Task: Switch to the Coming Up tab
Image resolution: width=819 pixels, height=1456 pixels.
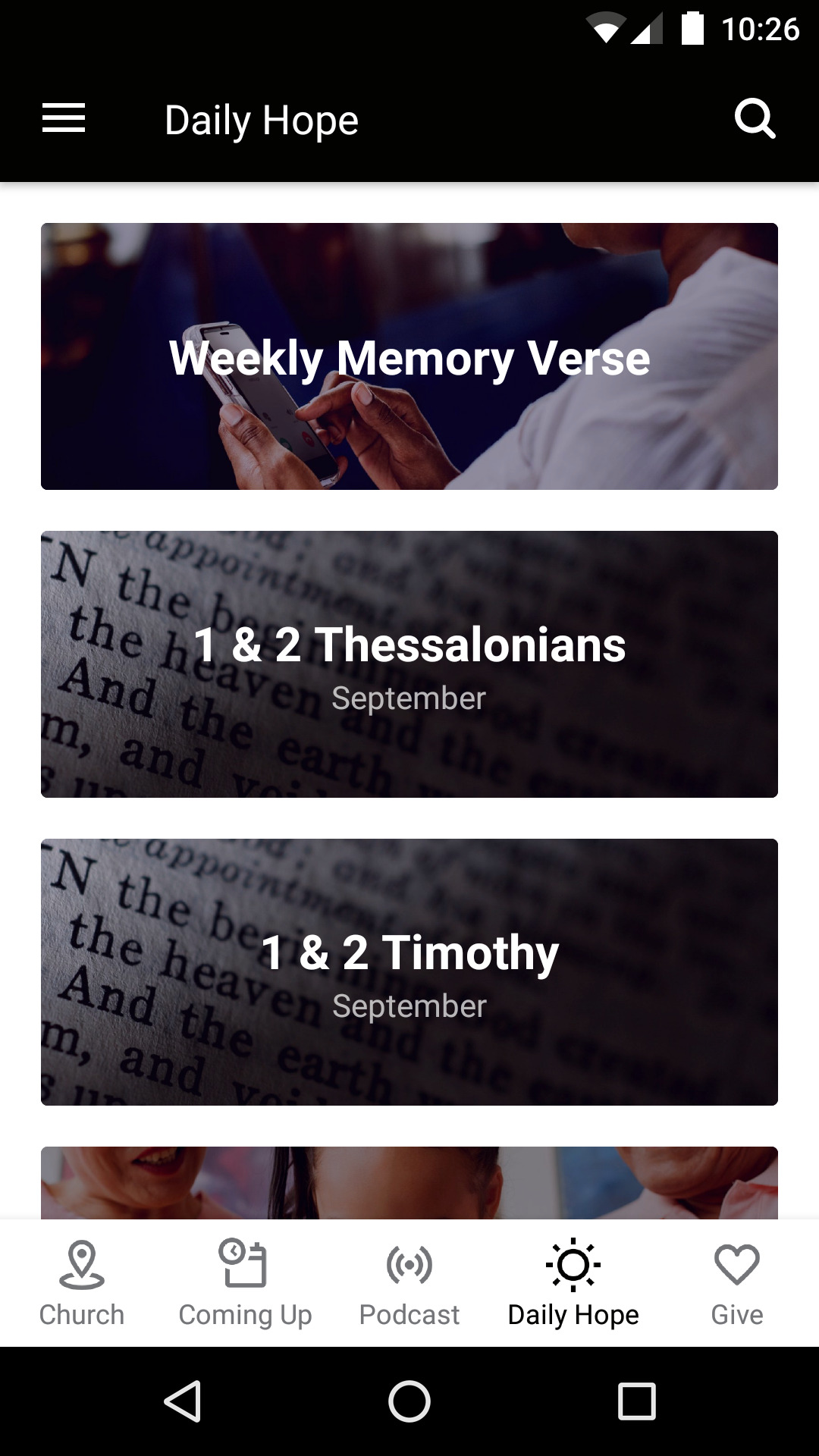Action: (245, 1283)
